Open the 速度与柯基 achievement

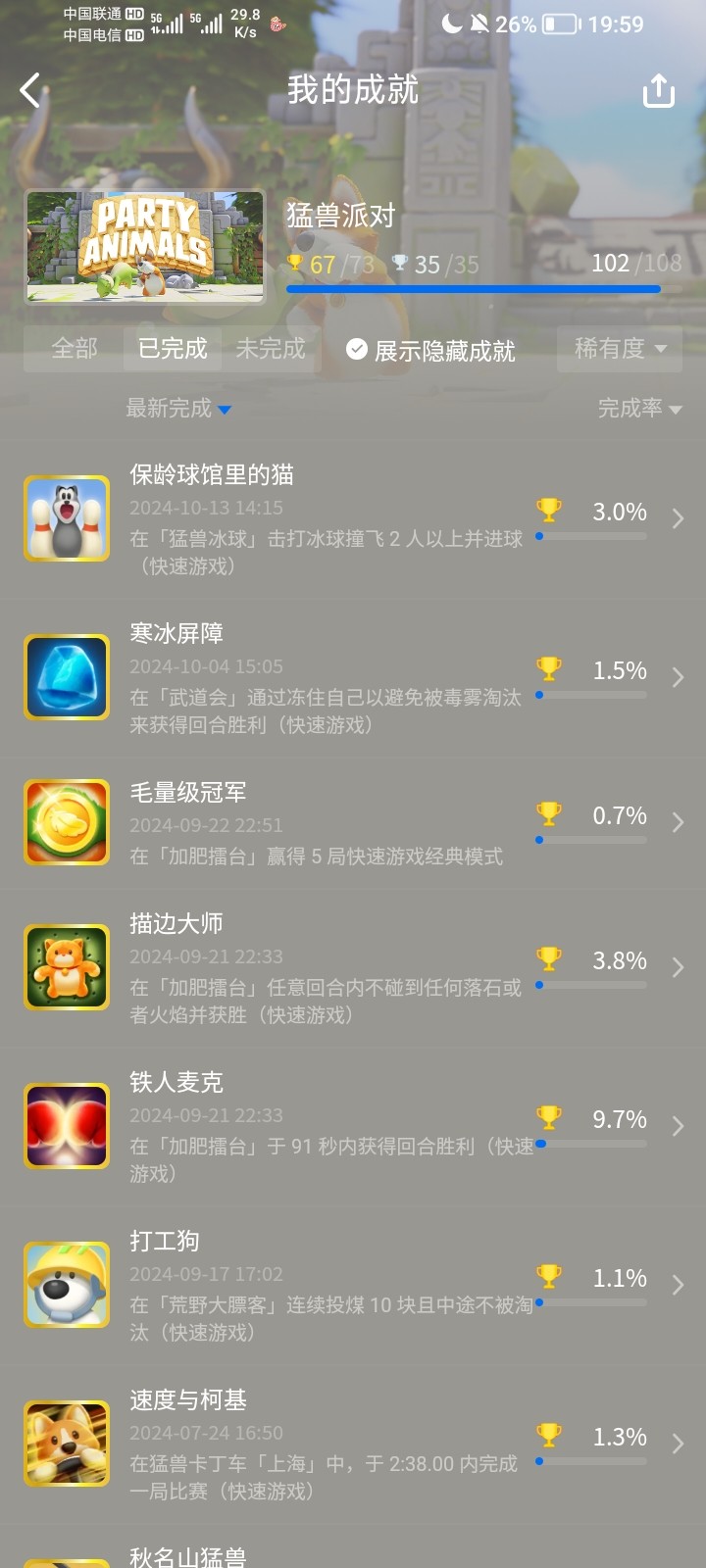click(353, 1444)
